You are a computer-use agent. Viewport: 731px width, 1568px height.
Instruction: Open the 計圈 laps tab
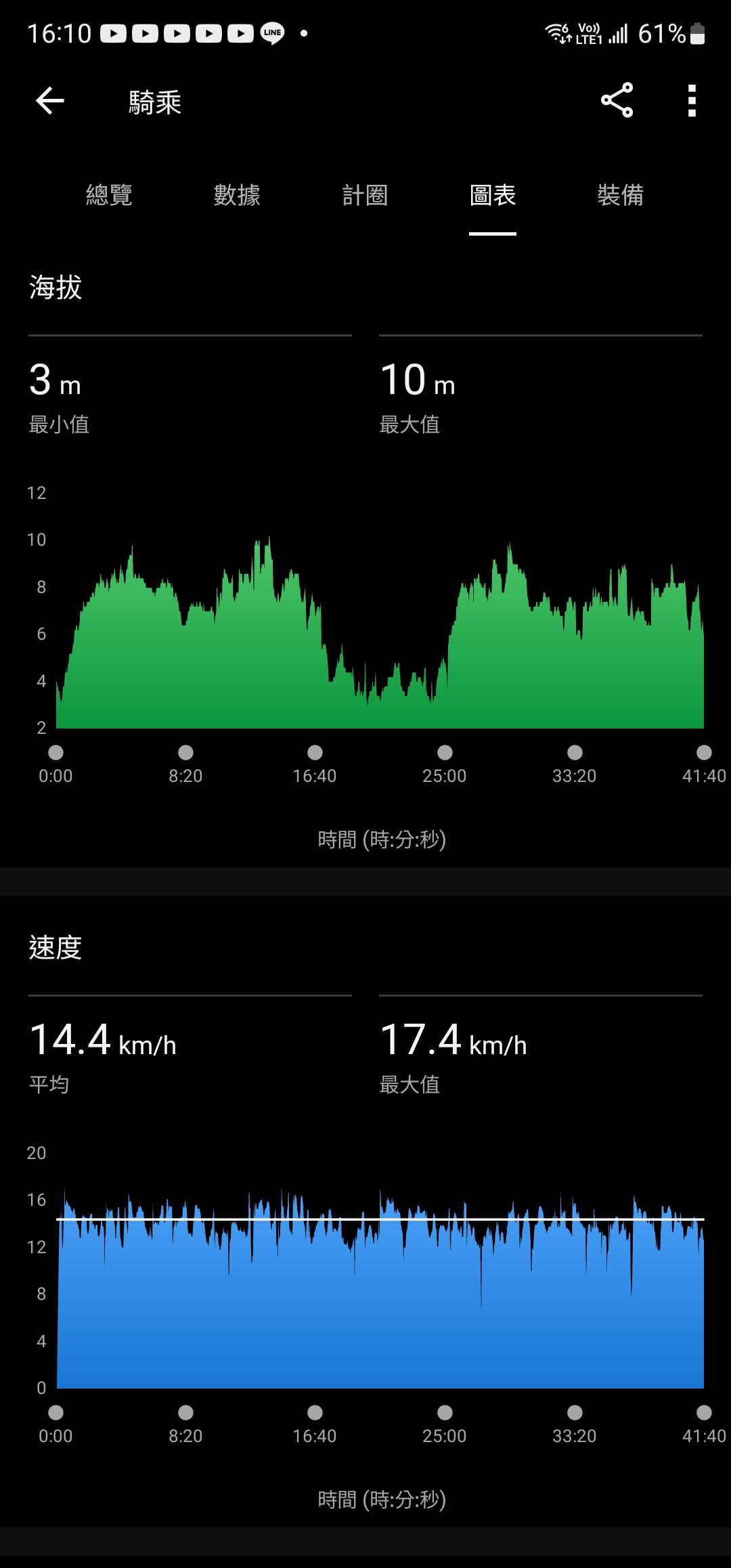[x=365, y=195]
